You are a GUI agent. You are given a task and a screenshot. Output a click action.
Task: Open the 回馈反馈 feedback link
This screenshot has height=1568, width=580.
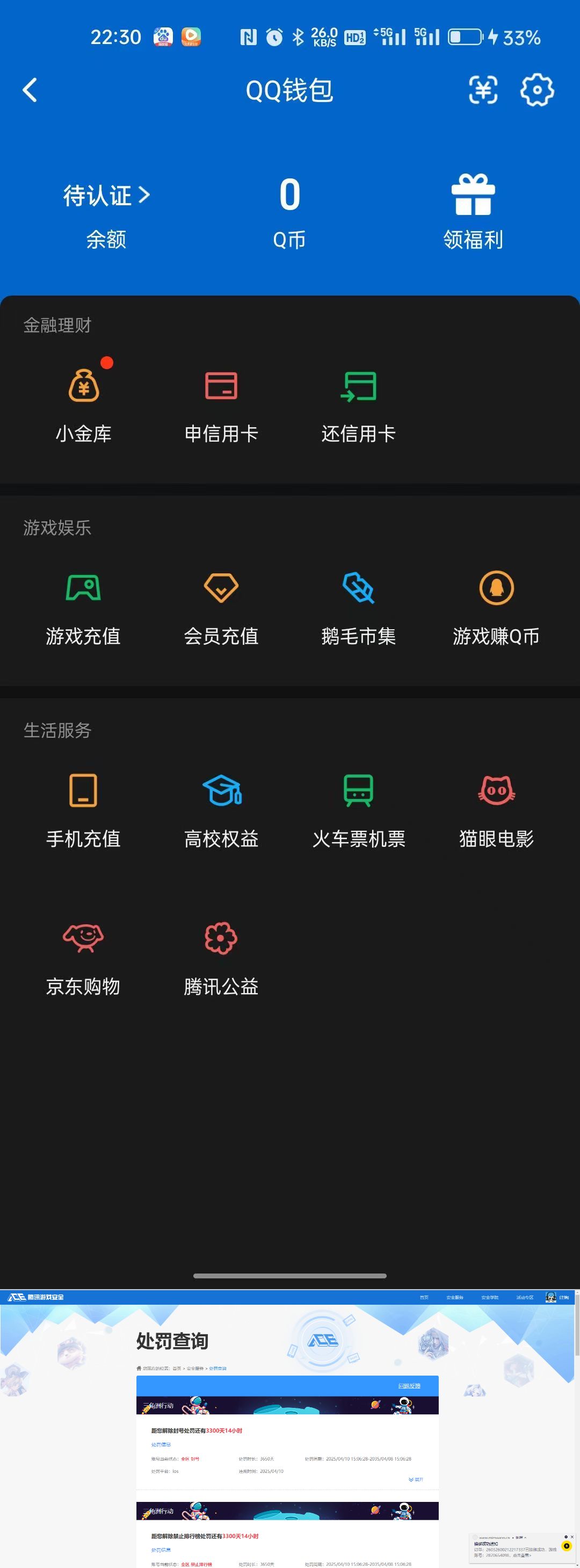coord(410,1385)
